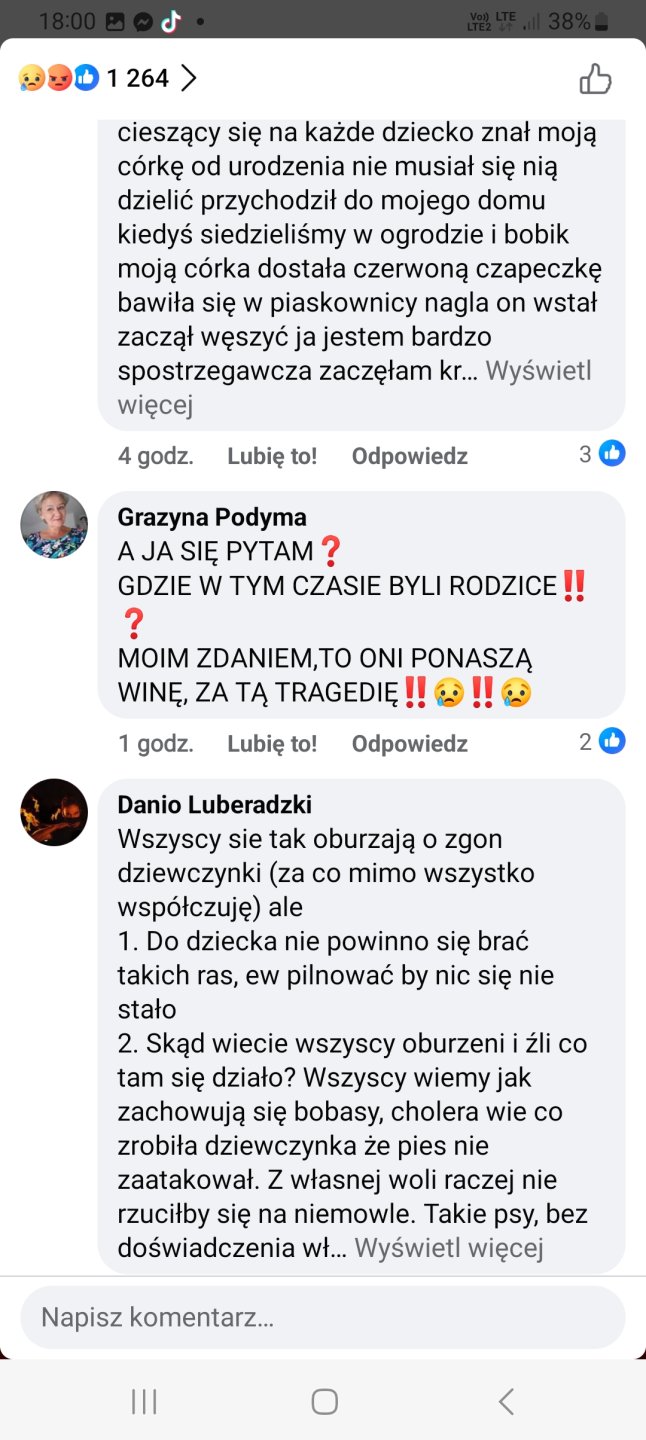Tap the Napisz komentarz field

coord(322,1317)
